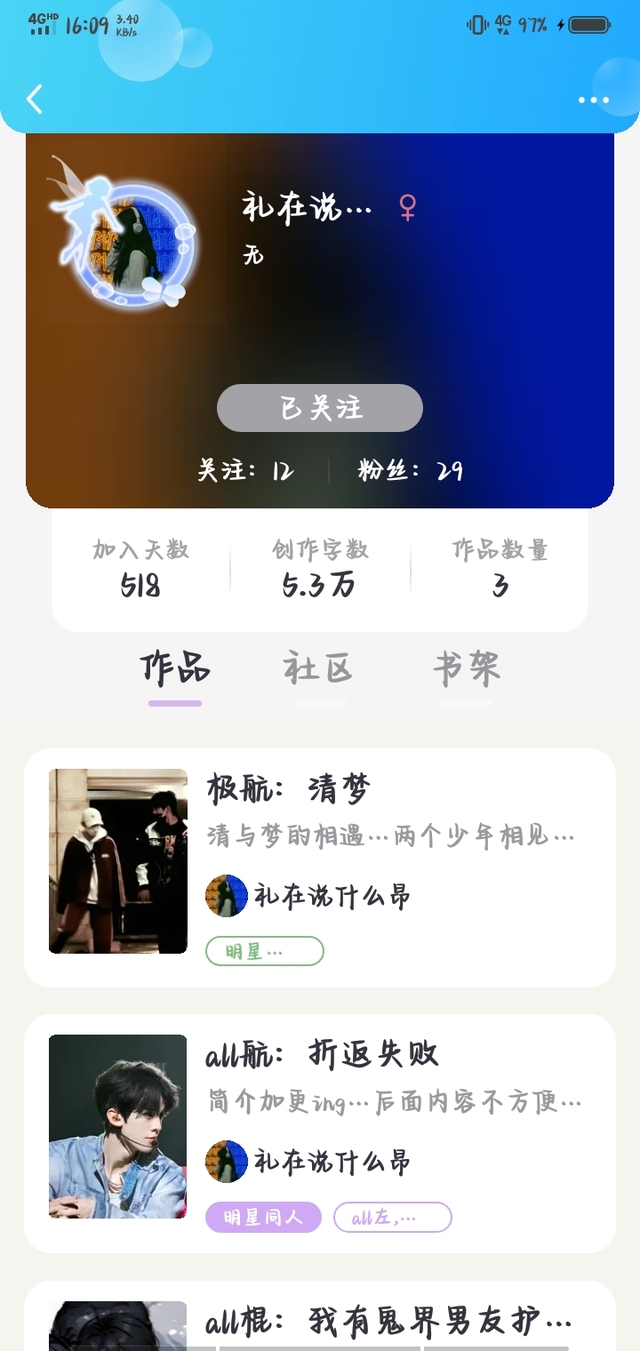Switch to the 作品 tab
Viewport: 640px width, 1351px height.
coord(175,669)
